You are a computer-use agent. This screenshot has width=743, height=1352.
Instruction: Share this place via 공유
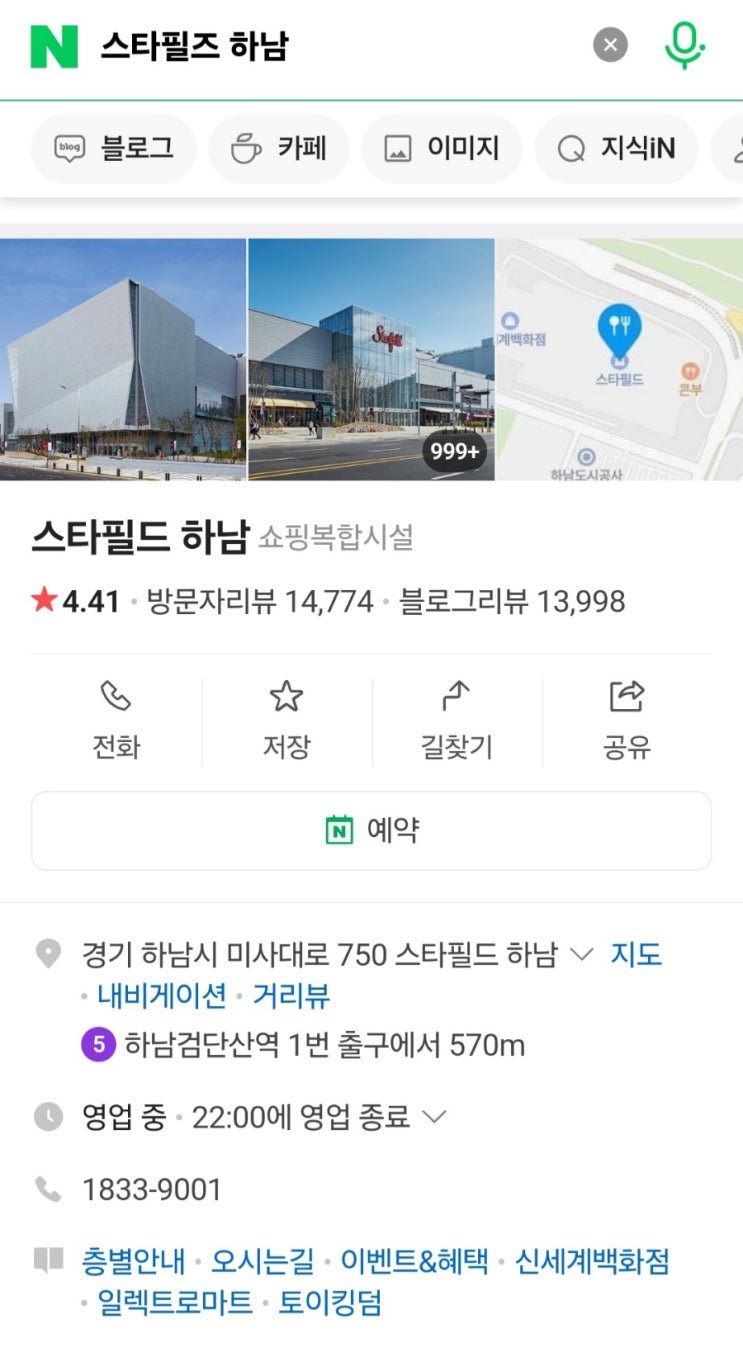[627, 721]
